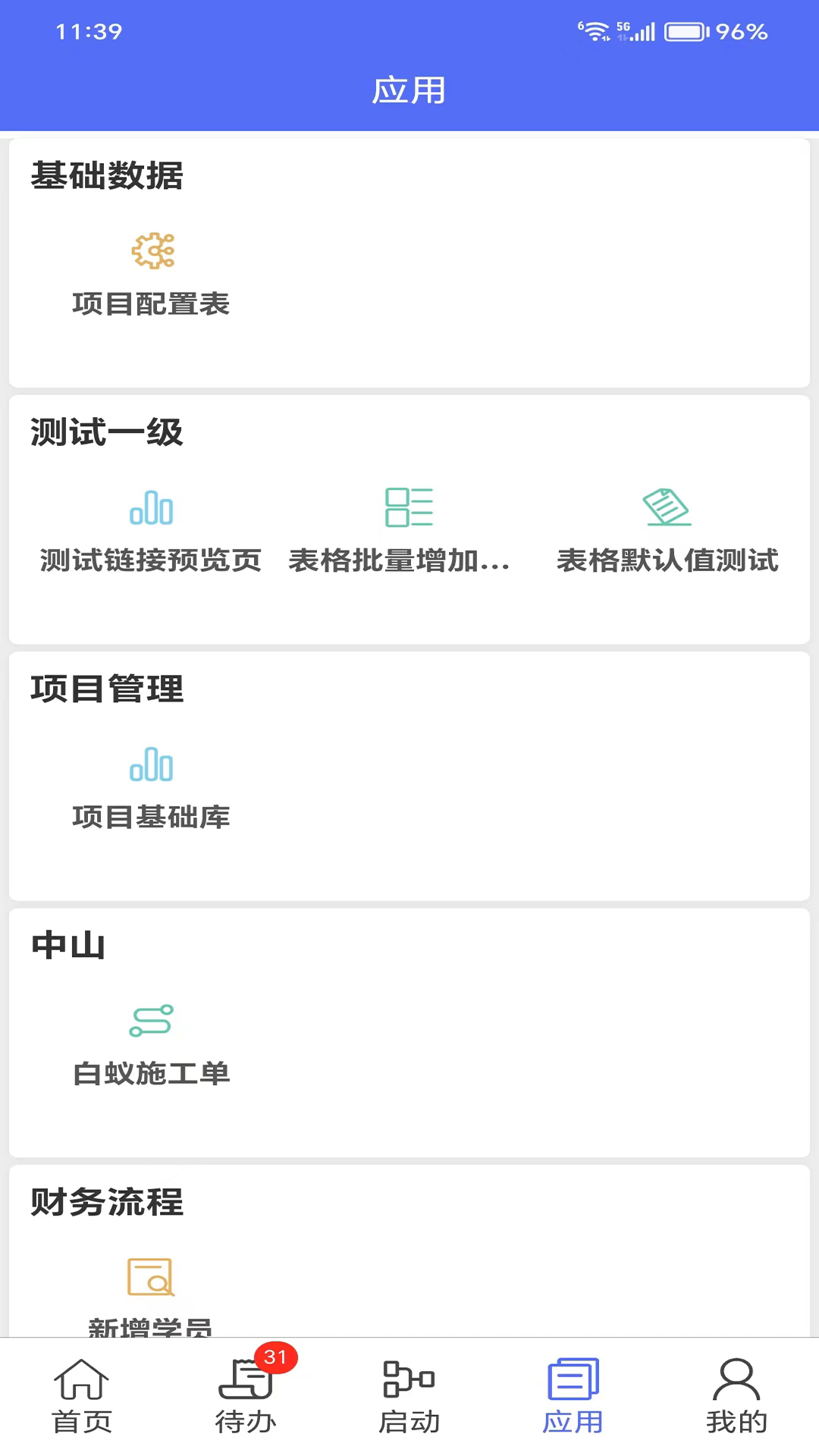Open the 表格批量增加 form icon
This screenshot has width=819, height=1456.
tap(408, 507)
